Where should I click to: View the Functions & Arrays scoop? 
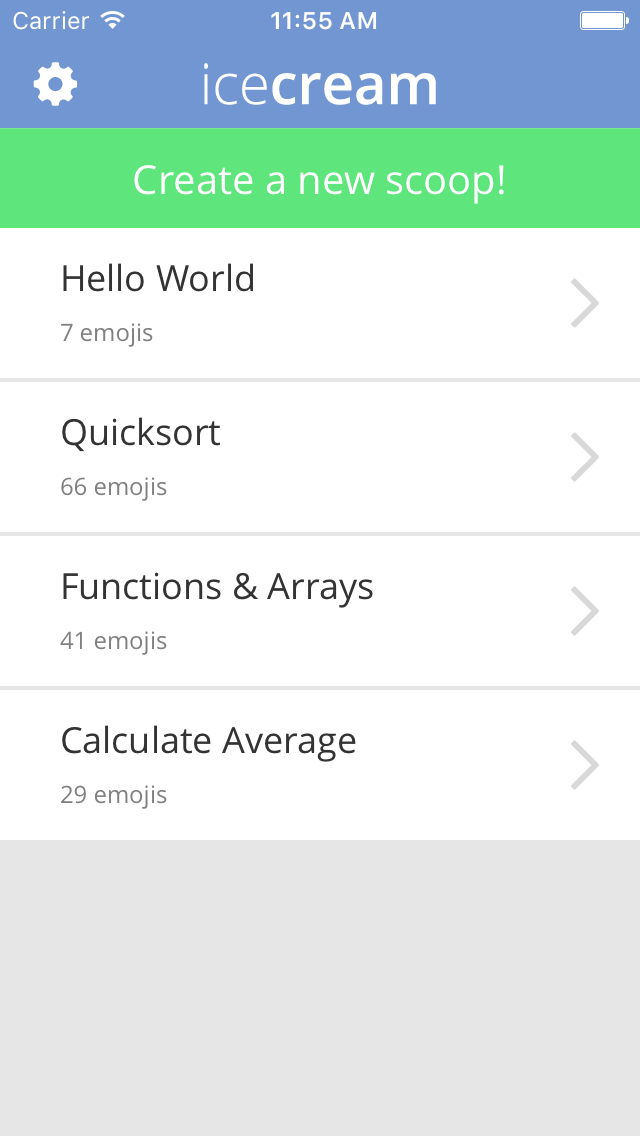pos(320,611)
